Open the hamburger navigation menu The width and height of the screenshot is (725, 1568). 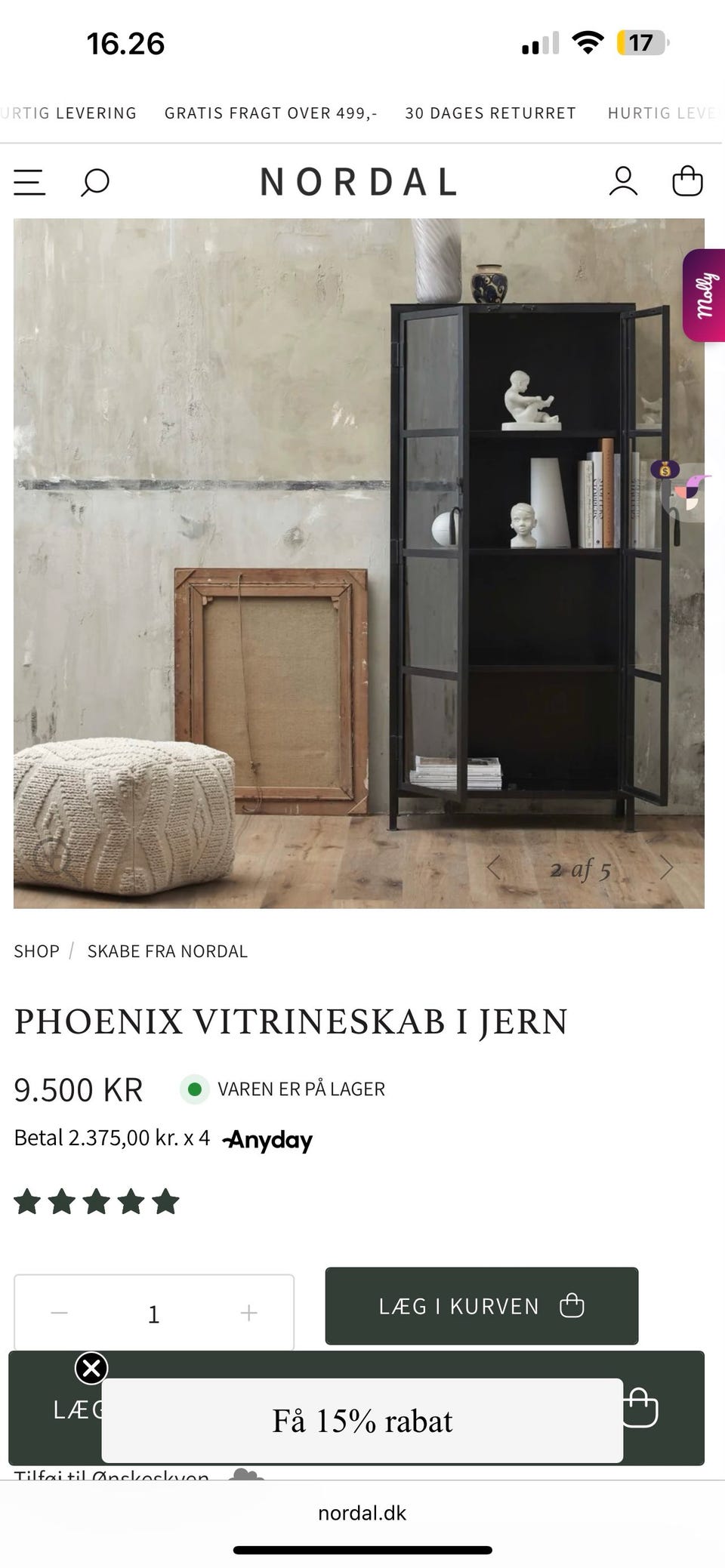(29, 183)
